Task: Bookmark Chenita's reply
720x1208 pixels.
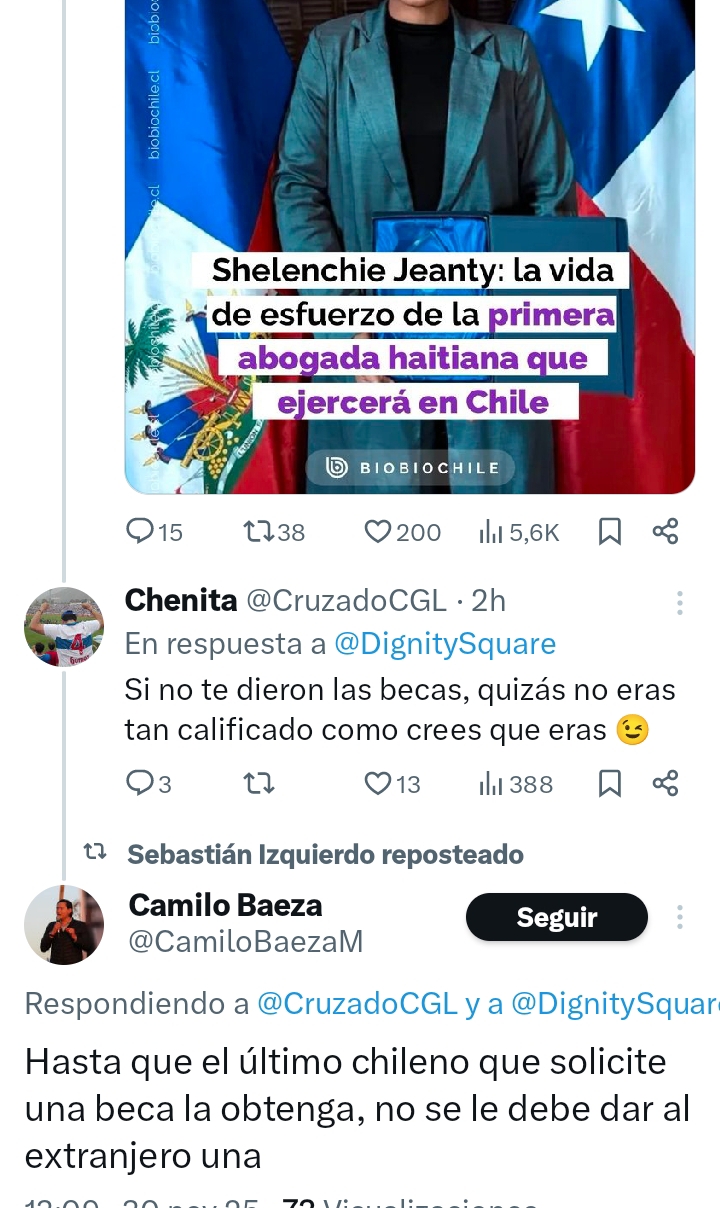Action: (x=609, y=783)
